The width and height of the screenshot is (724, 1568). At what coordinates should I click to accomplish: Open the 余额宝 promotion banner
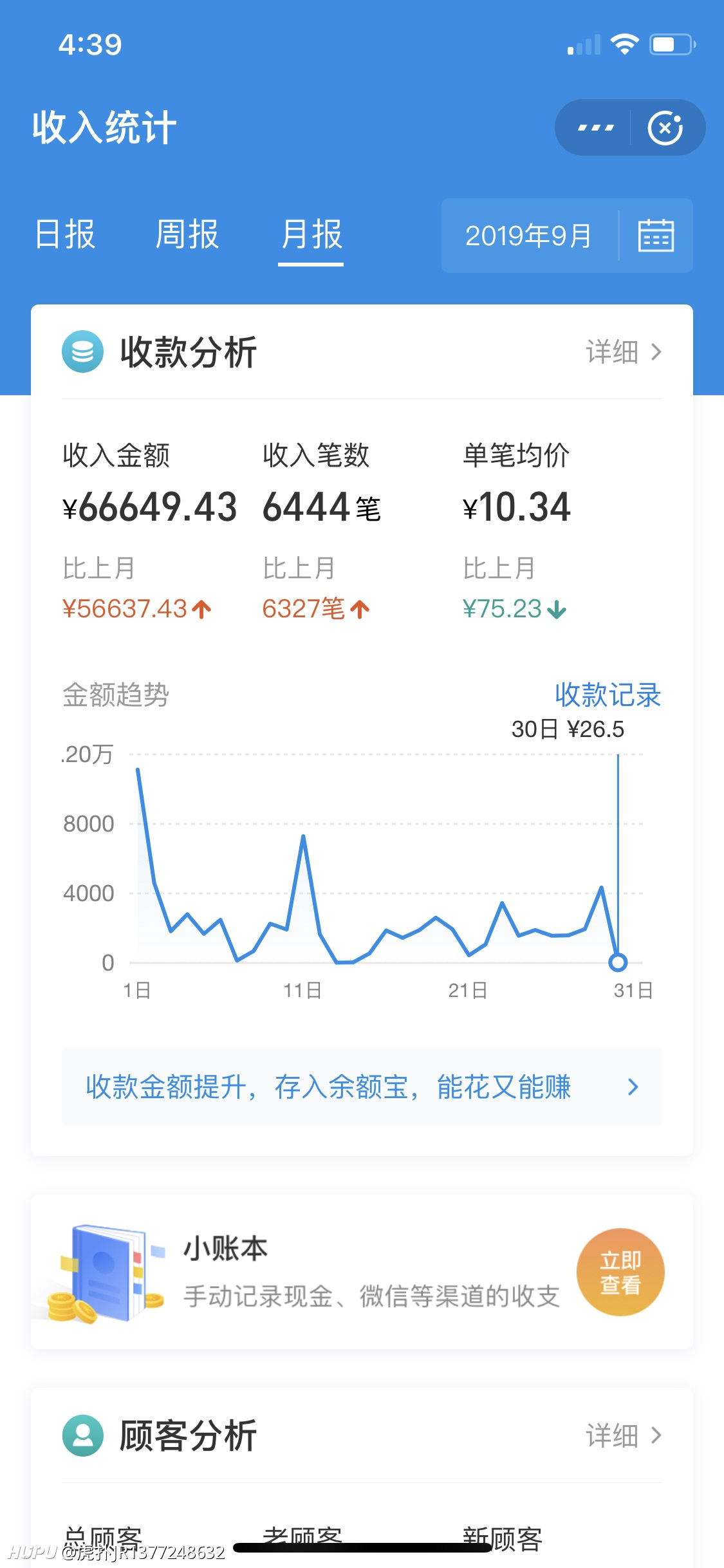362,1087
